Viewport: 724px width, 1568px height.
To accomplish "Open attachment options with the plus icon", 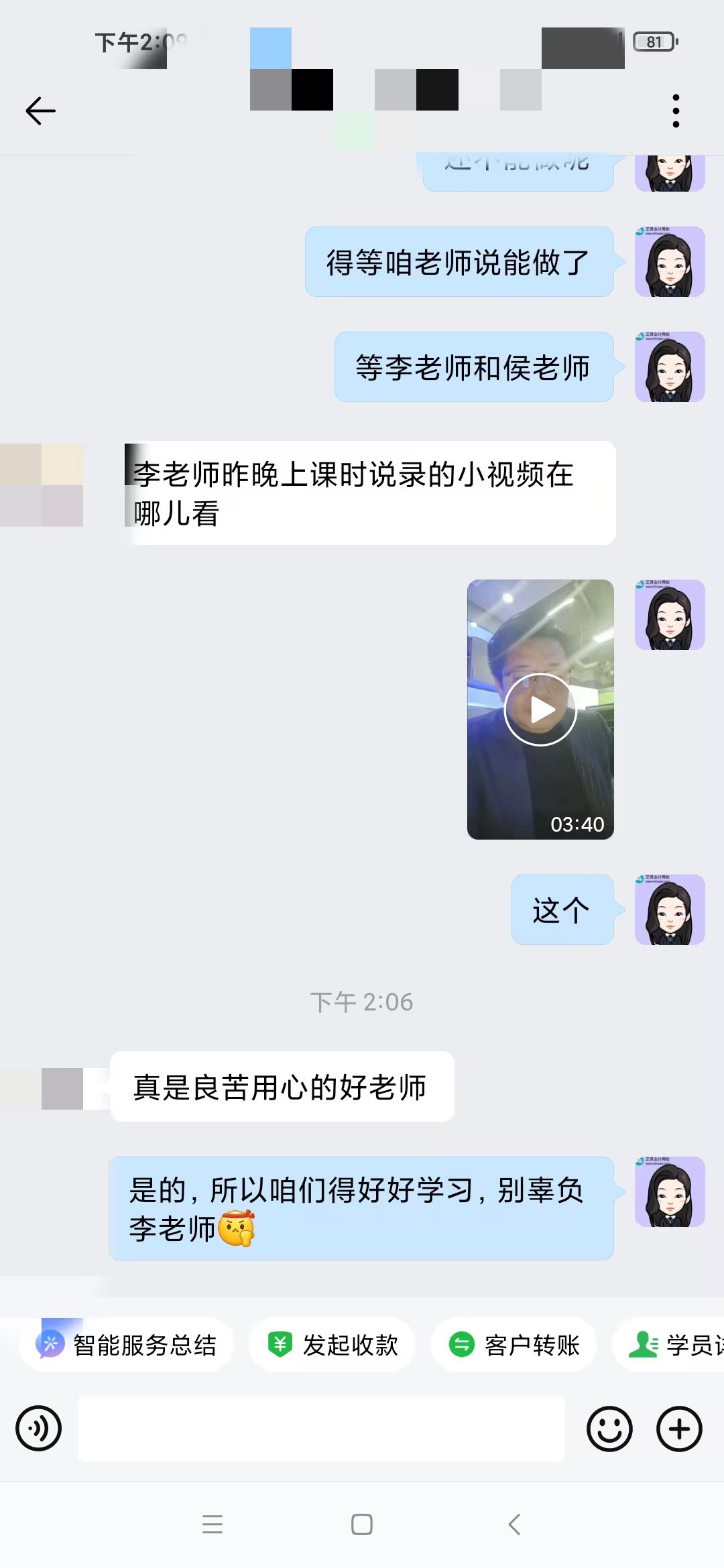I will [679, 1427].
